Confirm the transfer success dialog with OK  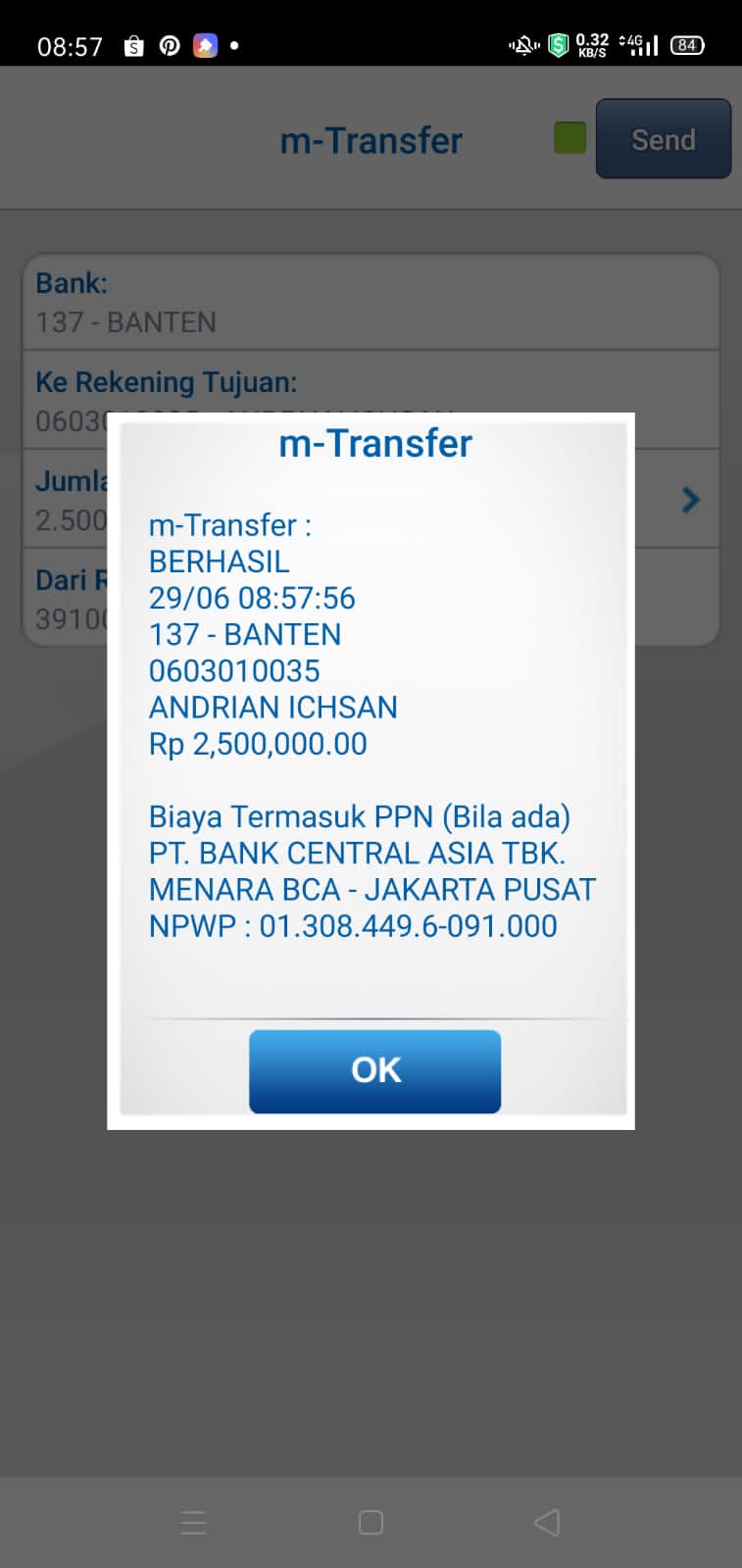click(374, 1070)
